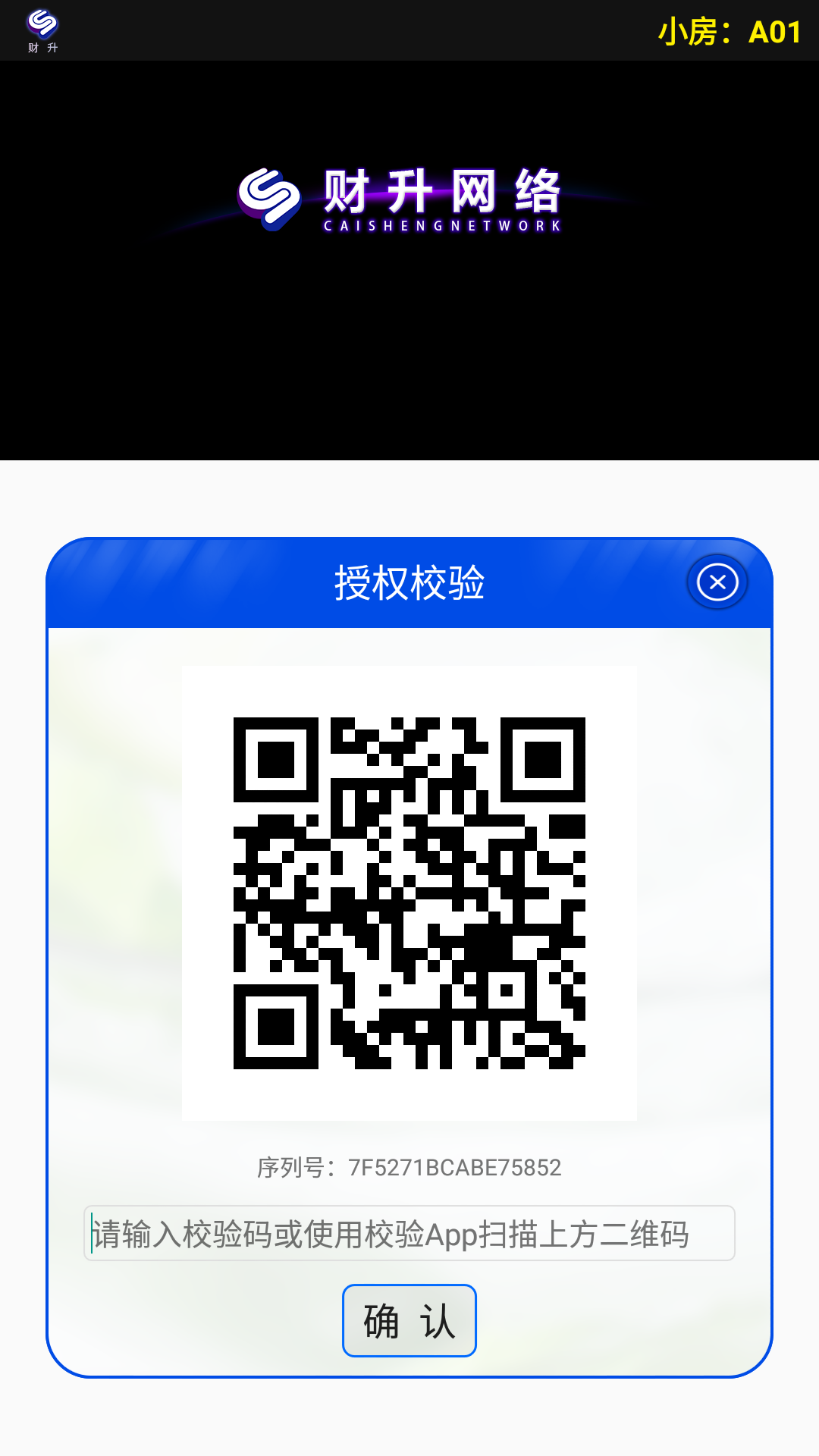Close the 授权校验 dialog
This screenshot has width=819, height=1456.
(x=717, y=582)
